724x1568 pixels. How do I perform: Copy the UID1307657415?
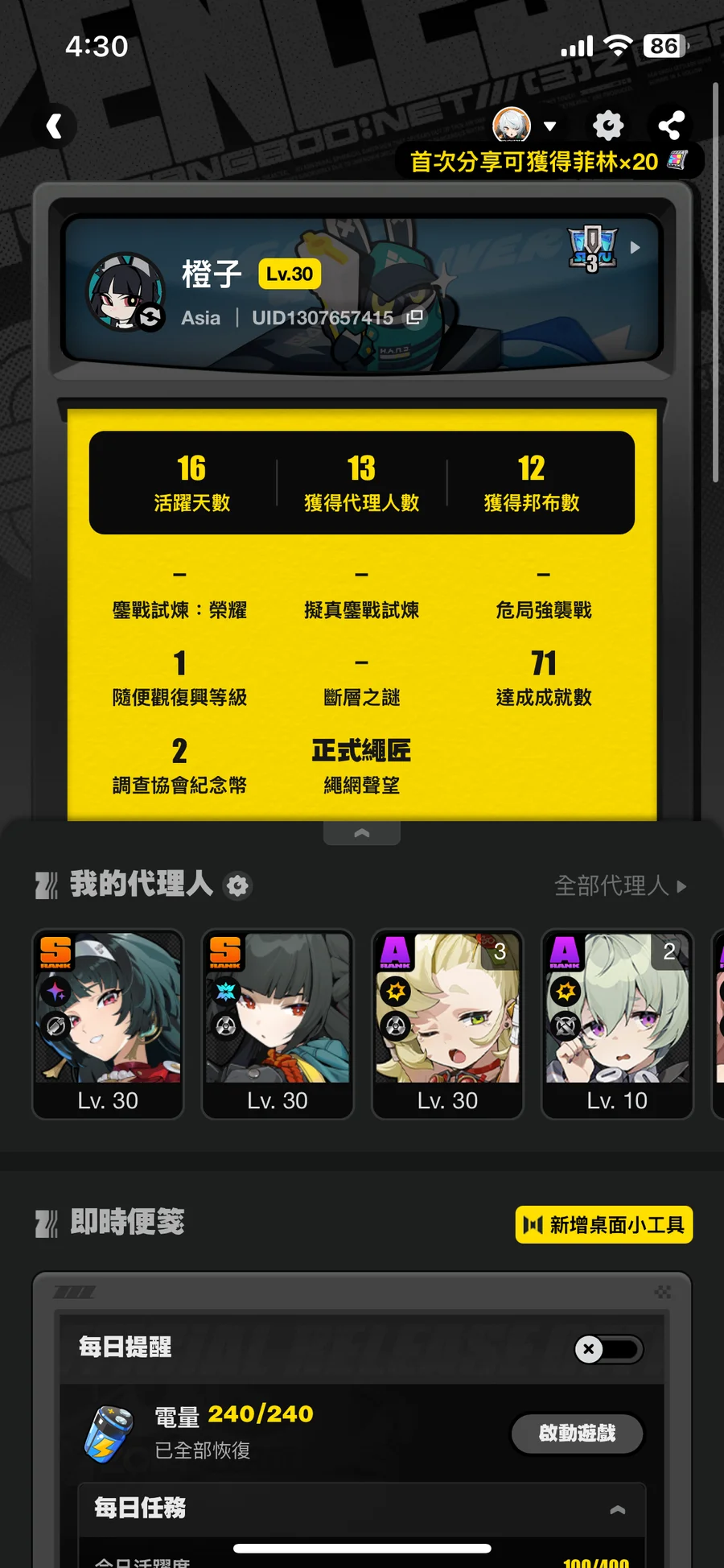coord(414,317)
